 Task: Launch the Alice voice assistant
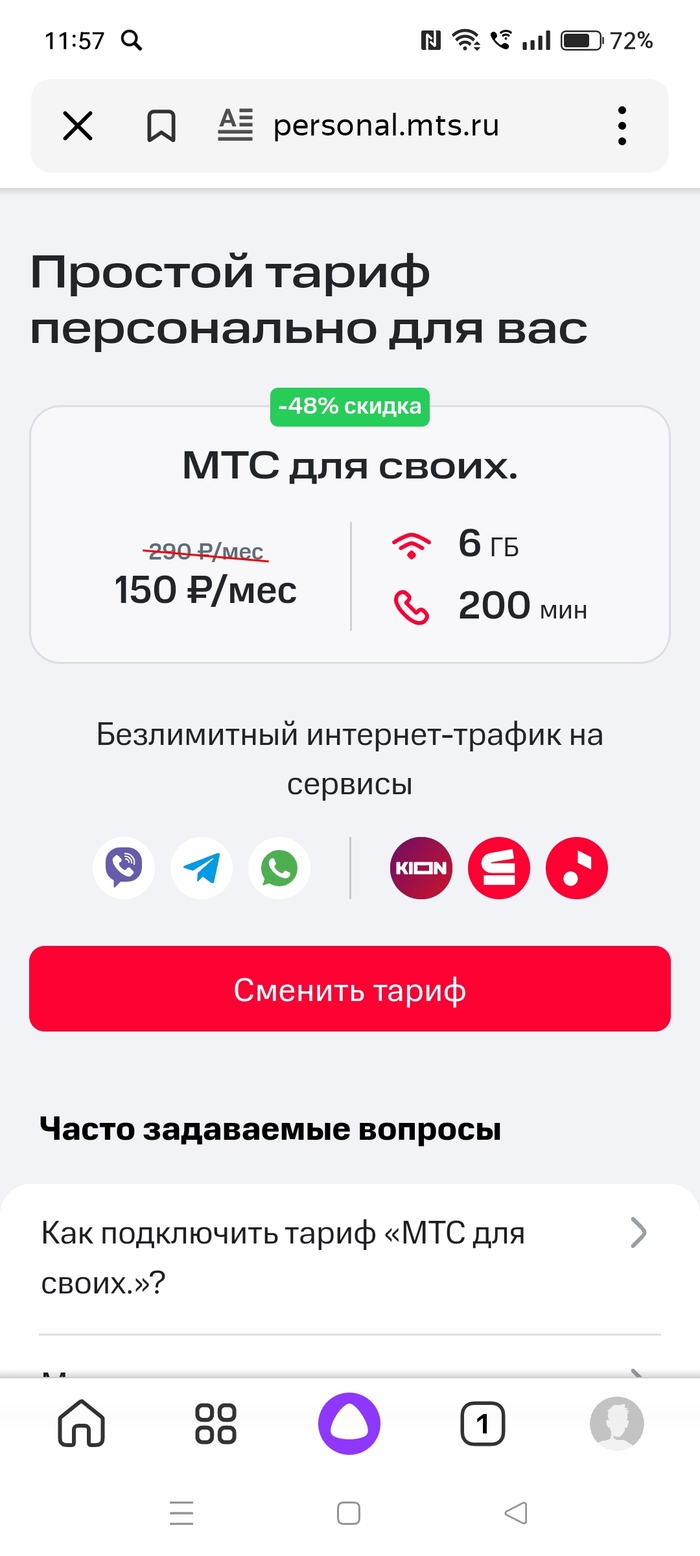point(349,1423)
